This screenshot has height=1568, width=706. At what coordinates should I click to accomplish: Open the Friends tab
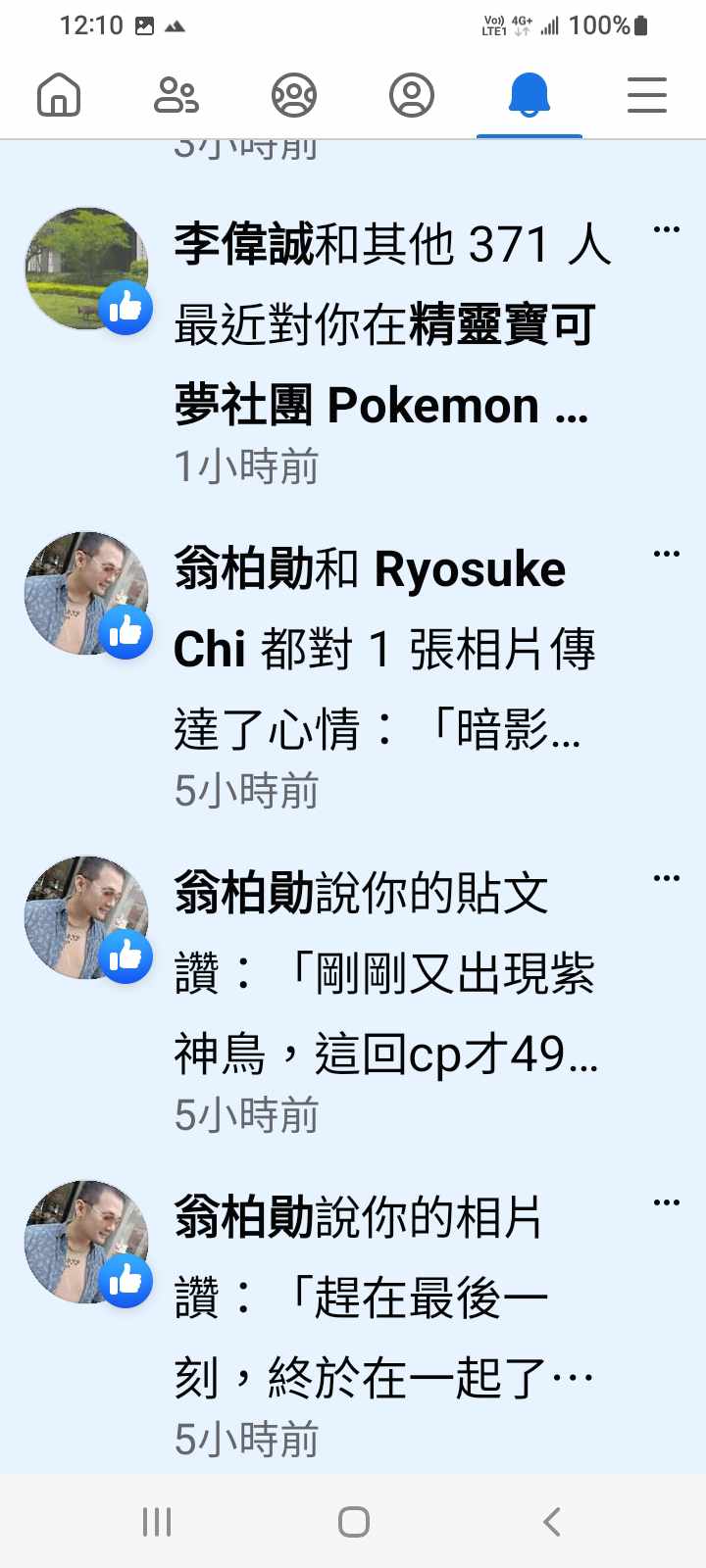coord(176,96)
